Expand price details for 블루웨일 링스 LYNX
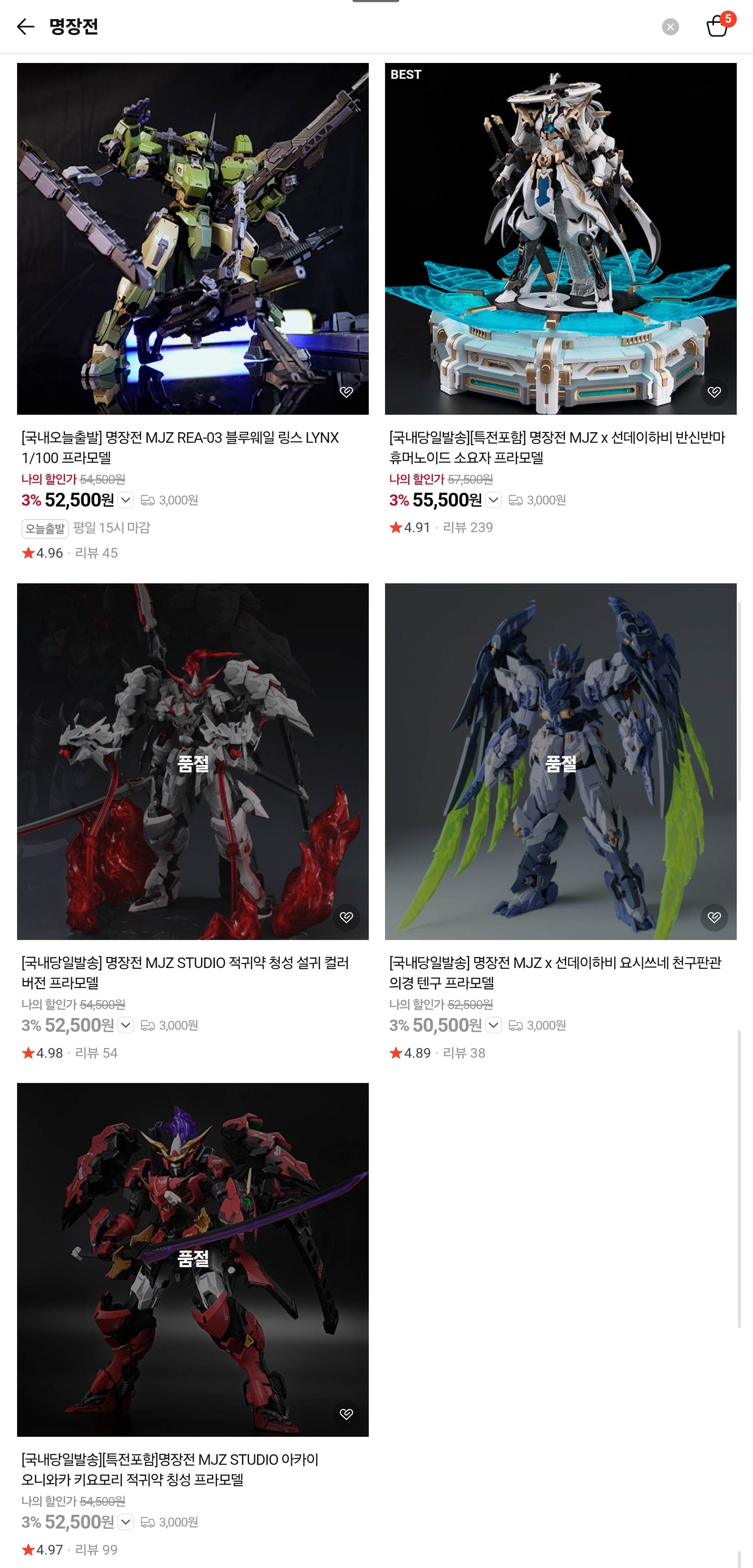This screenshot has width=753, height=1568. pyautogui.click(x=126, y=500)
